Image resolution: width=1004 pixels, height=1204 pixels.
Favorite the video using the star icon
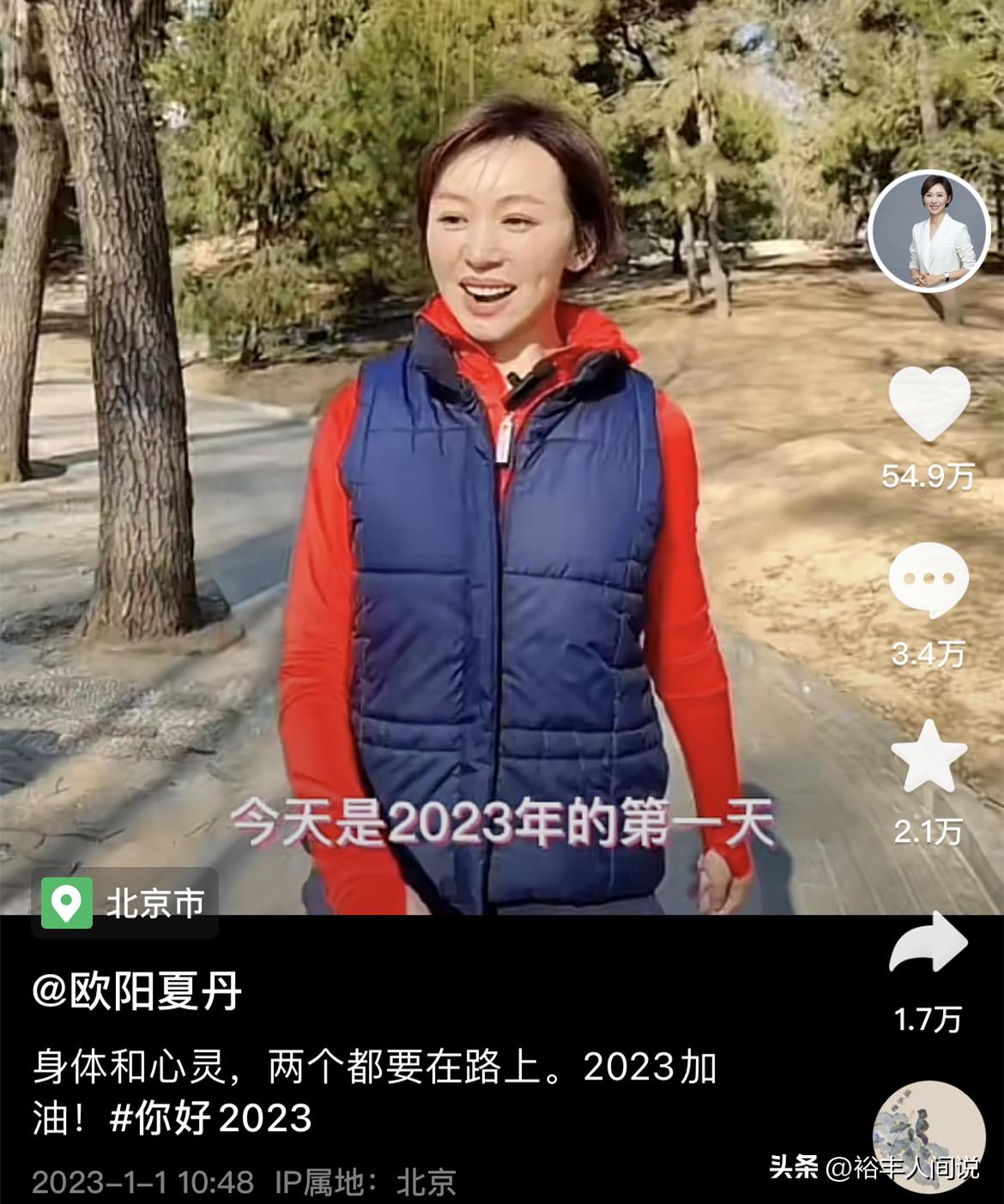(x=929, y=757)
